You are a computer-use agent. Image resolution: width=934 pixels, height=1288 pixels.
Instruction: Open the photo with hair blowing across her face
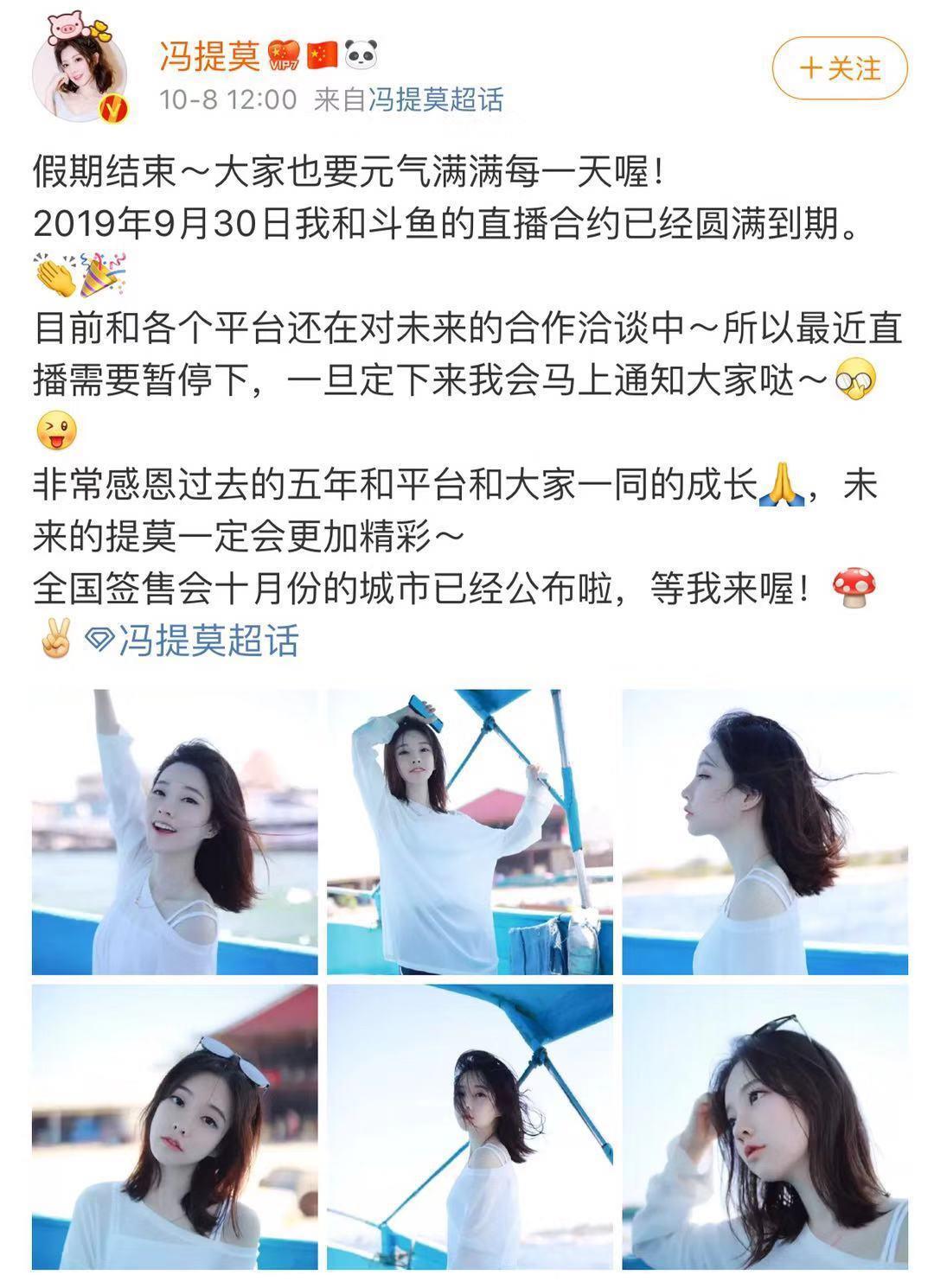[470, 1125]
